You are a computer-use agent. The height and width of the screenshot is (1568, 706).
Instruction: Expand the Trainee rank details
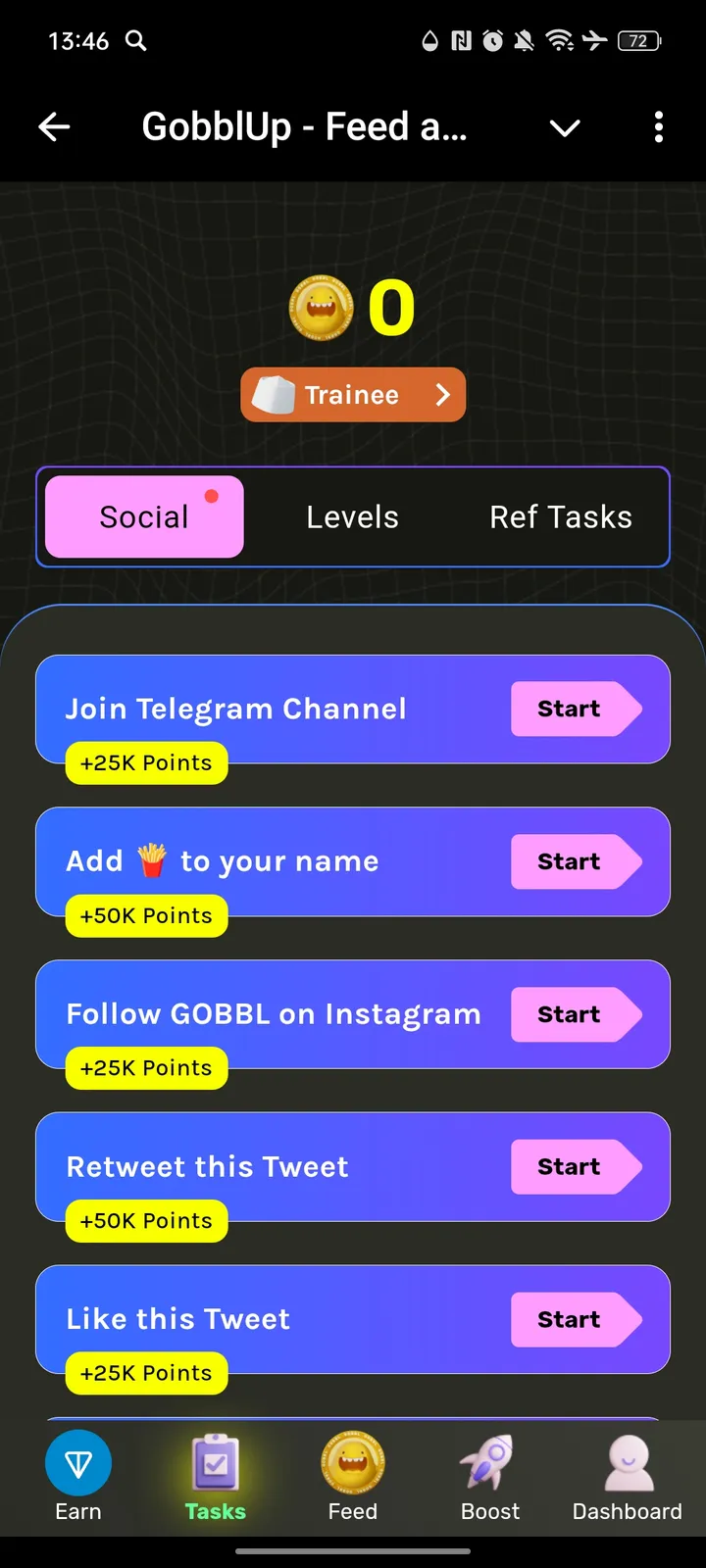click(x=352, y=395)
